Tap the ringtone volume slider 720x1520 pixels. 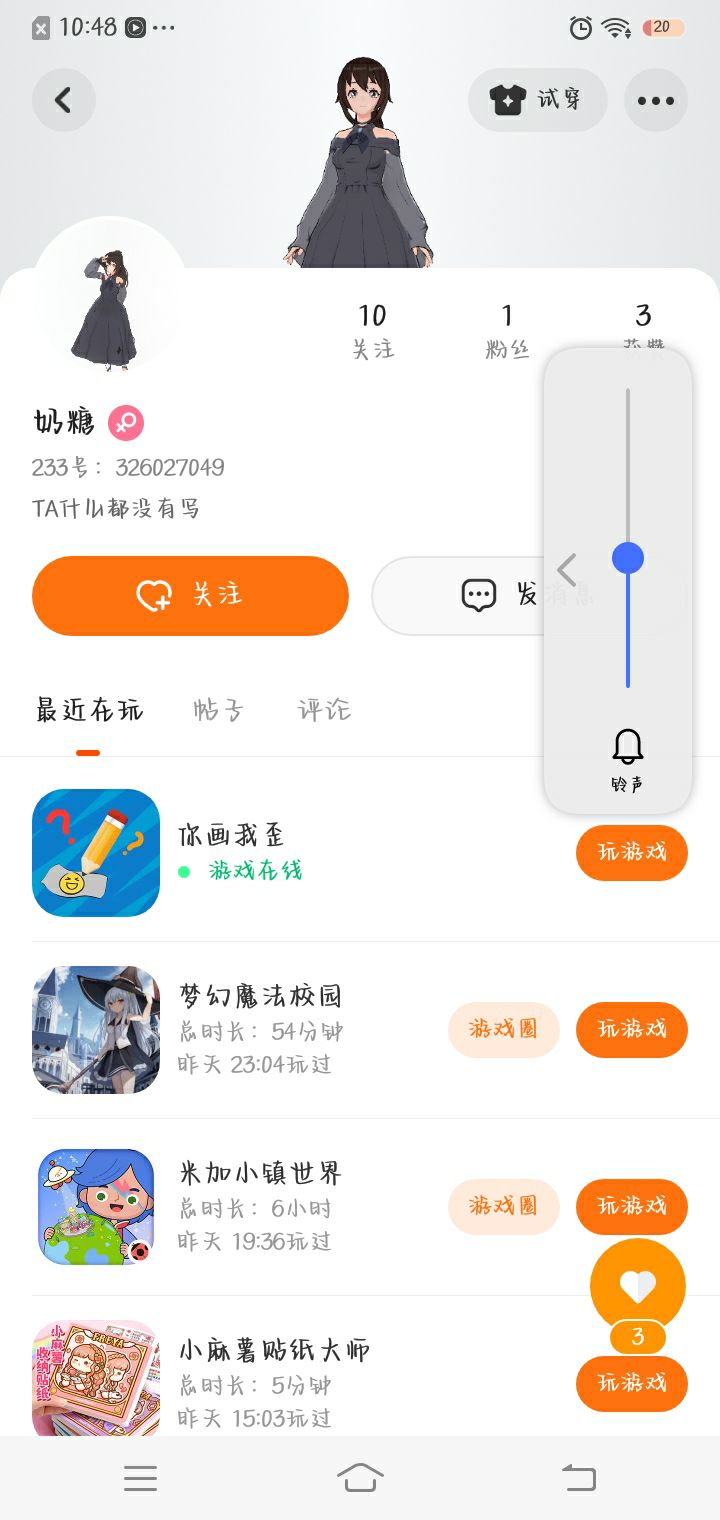628,557
